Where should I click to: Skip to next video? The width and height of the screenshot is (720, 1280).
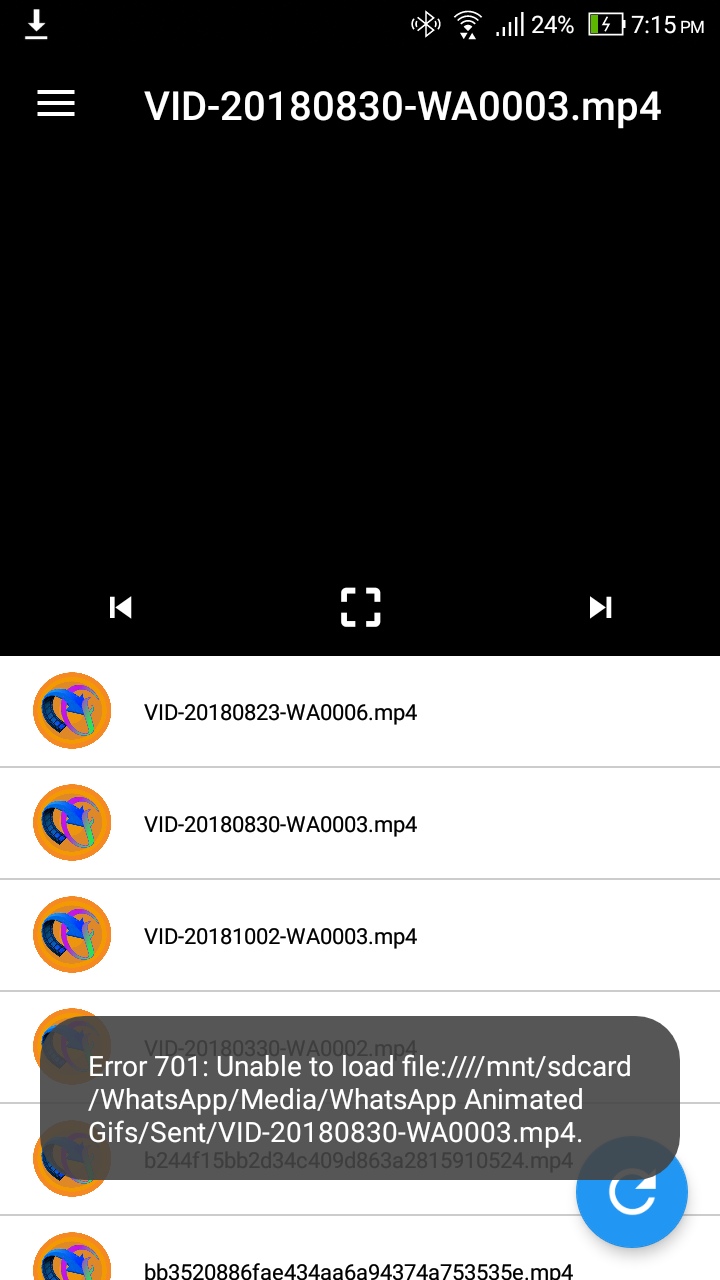(x=600, y=607)
